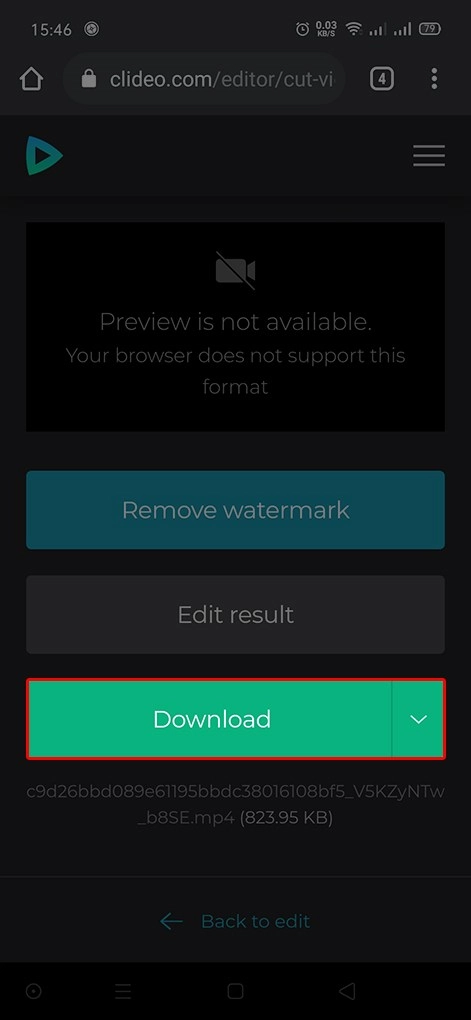Choose Edit result
471x1020 pixels.
(x=236, y=615)
